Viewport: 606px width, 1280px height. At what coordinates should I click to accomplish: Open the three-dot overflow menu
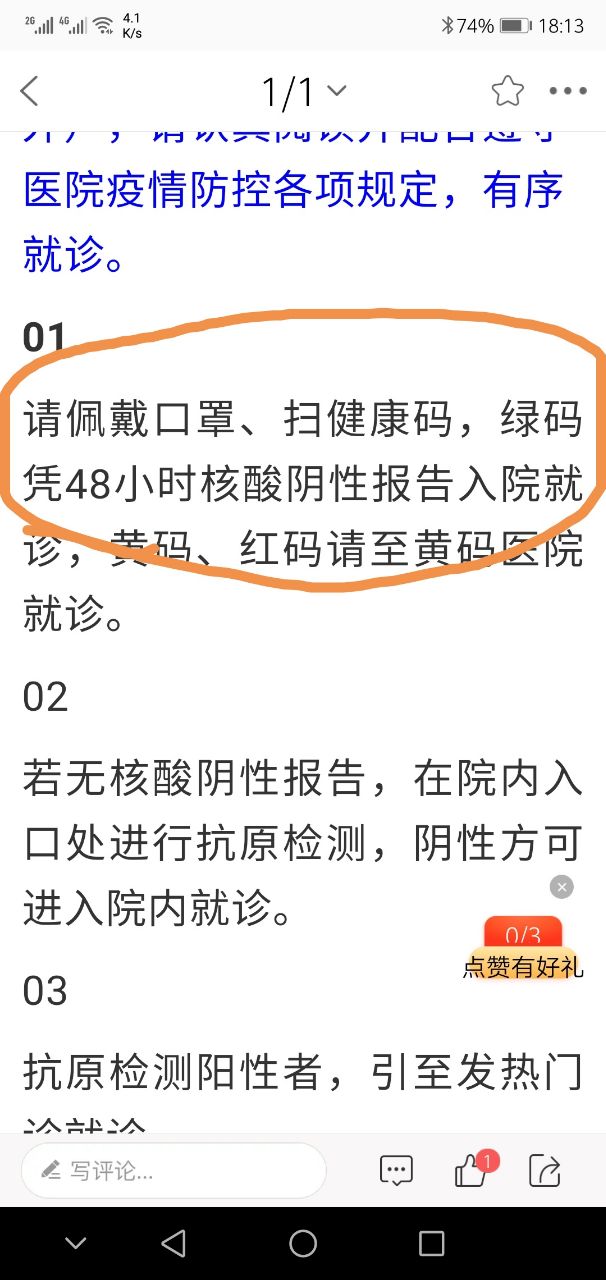click(x=568, y=91)
